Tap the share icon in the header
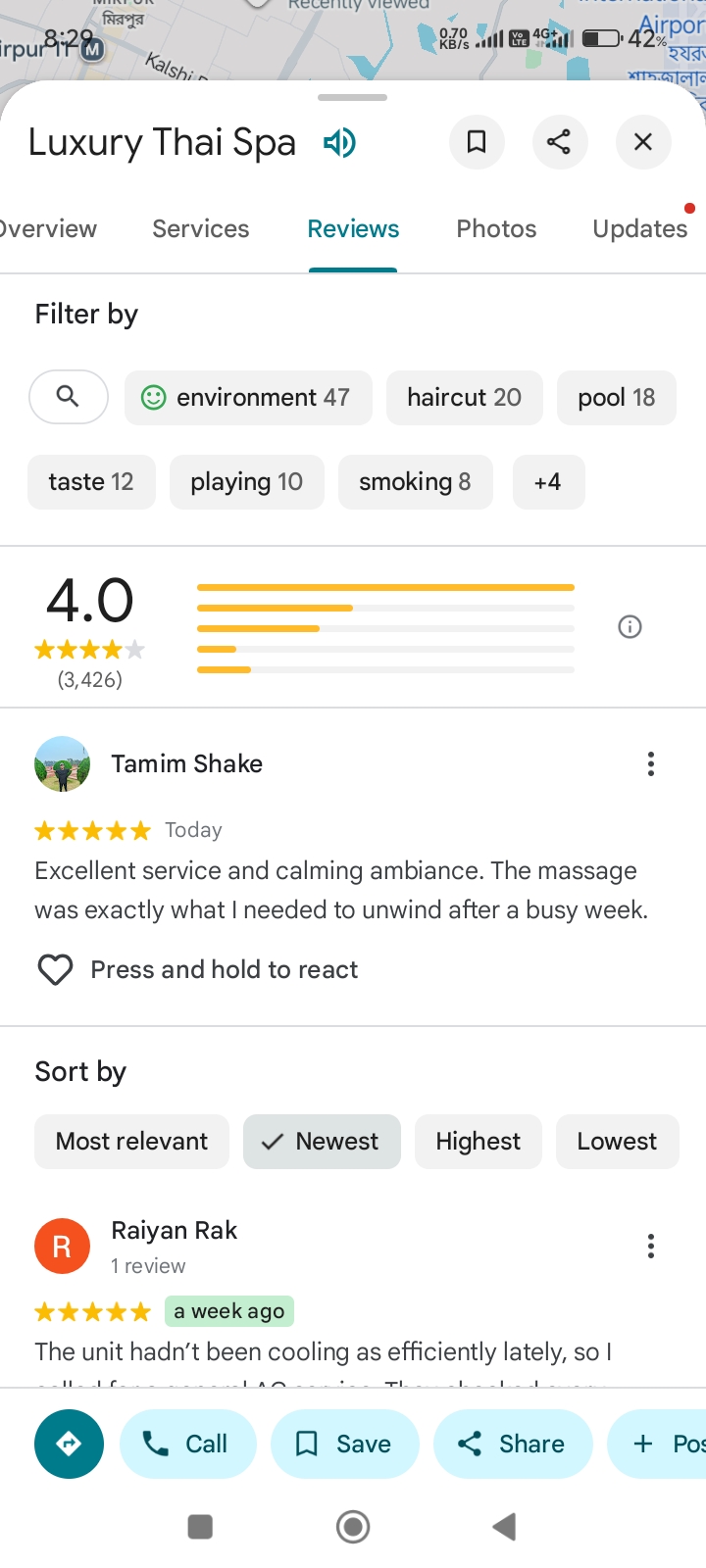 pyautogui.click(x=559, y=142)
